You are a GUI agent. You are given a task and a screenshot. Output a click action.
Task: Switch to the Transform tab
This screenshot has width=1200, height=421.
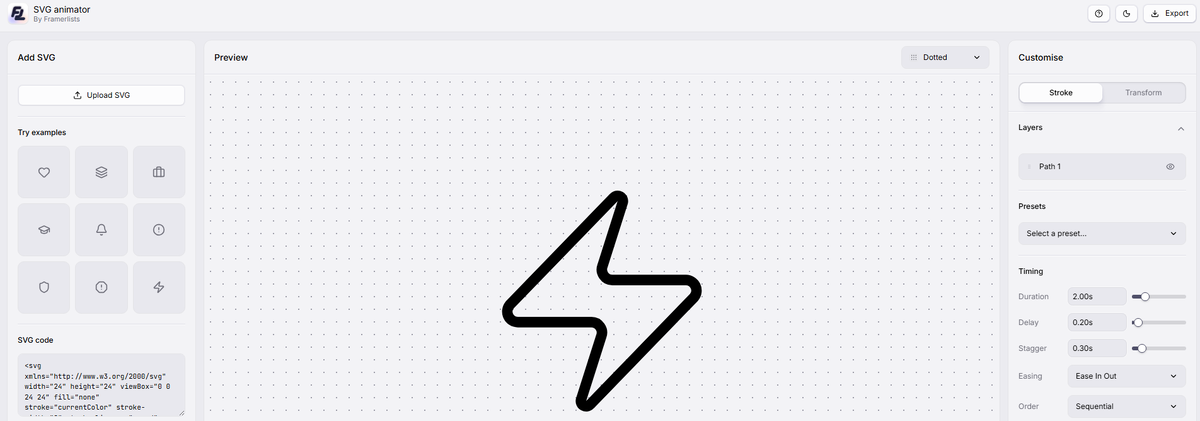pos(1143,92)
